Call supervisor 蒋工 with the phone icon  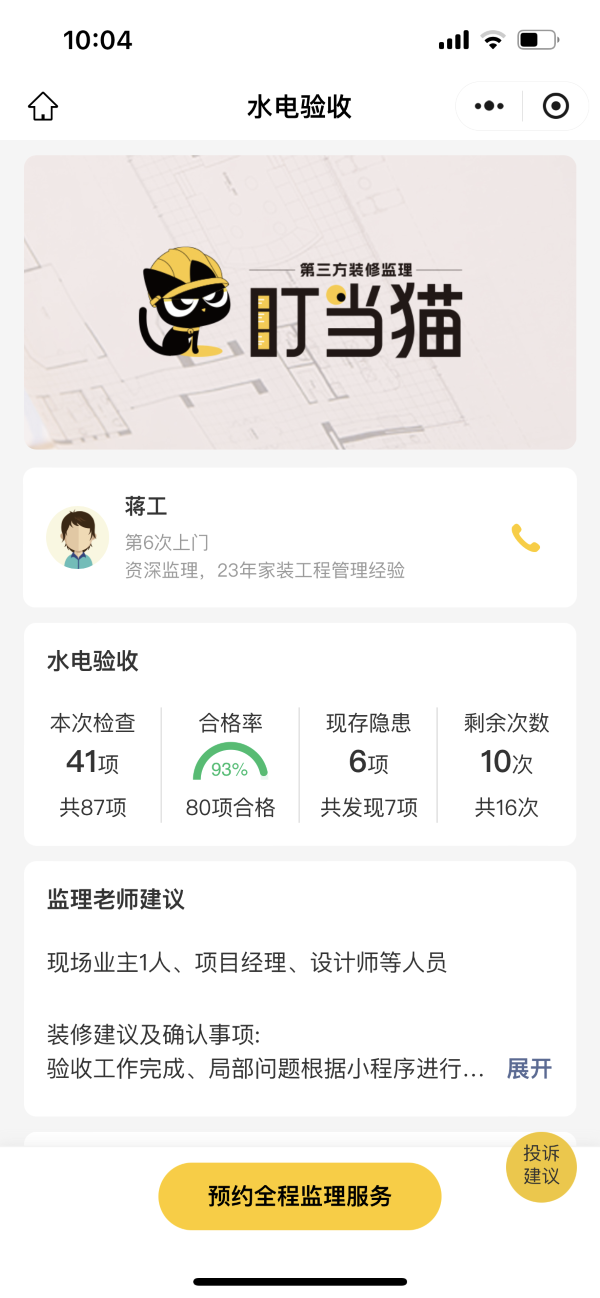point(525,538)
